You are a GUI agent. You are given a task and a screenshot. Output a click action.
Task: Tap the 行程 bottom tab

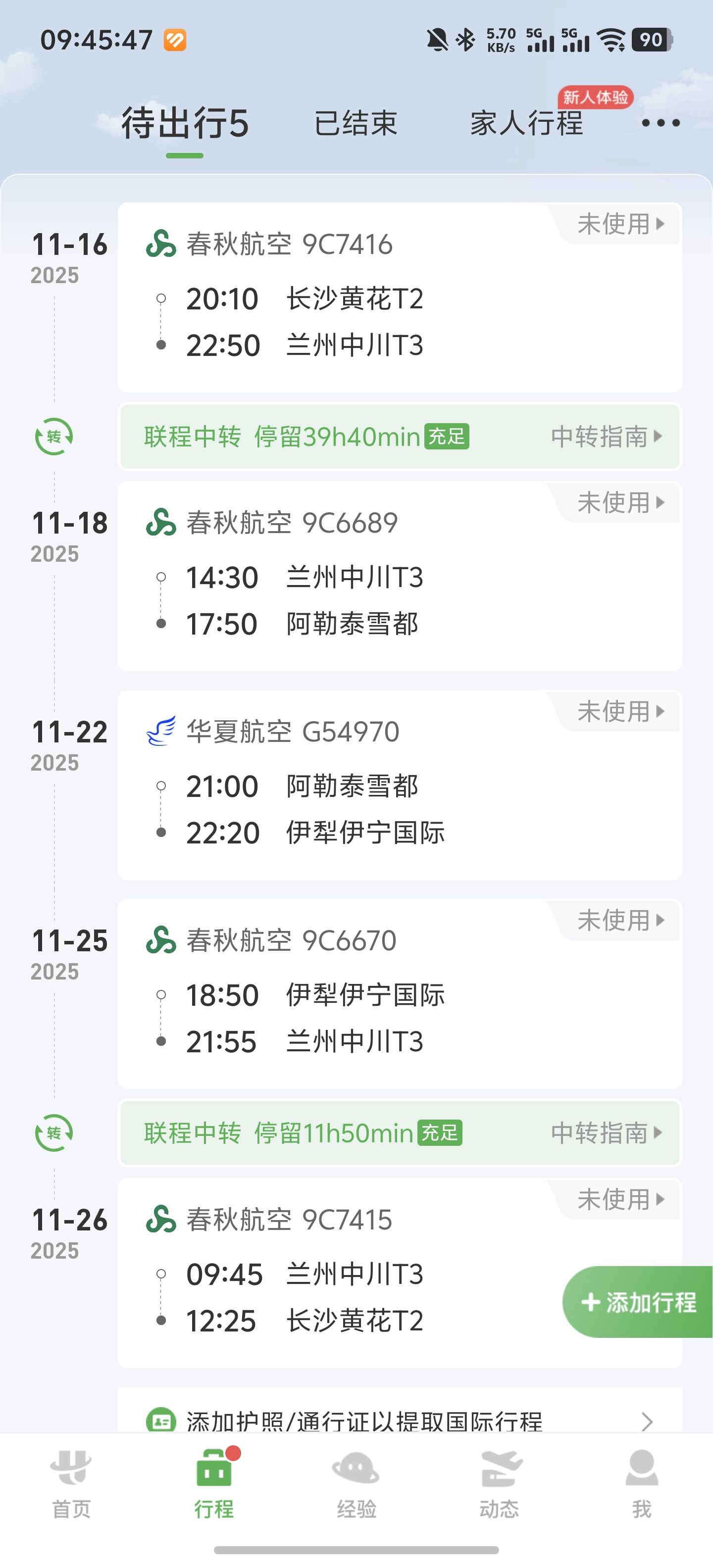pyautogui.click(x=214, y=1484)
